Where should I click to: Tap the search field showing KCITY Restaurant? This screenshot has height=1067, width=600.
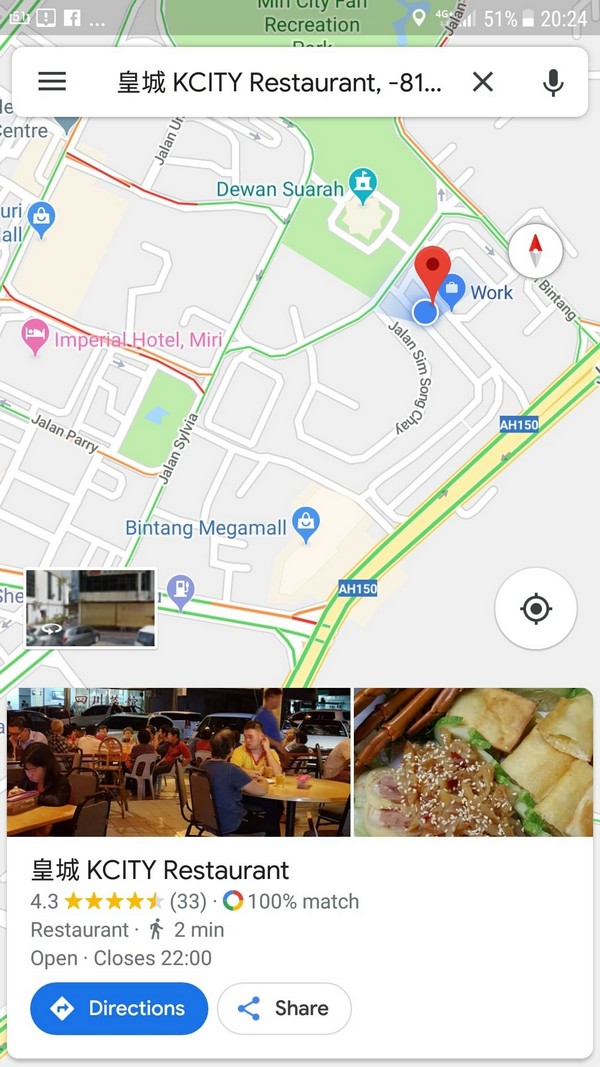280,82
